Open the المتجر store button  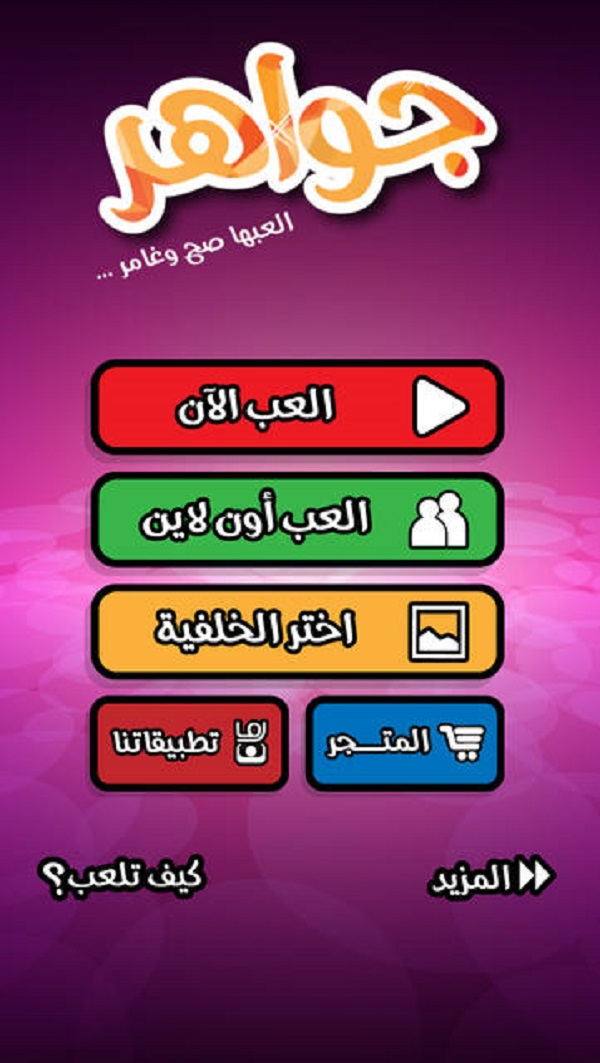click(x=405, y=743)
